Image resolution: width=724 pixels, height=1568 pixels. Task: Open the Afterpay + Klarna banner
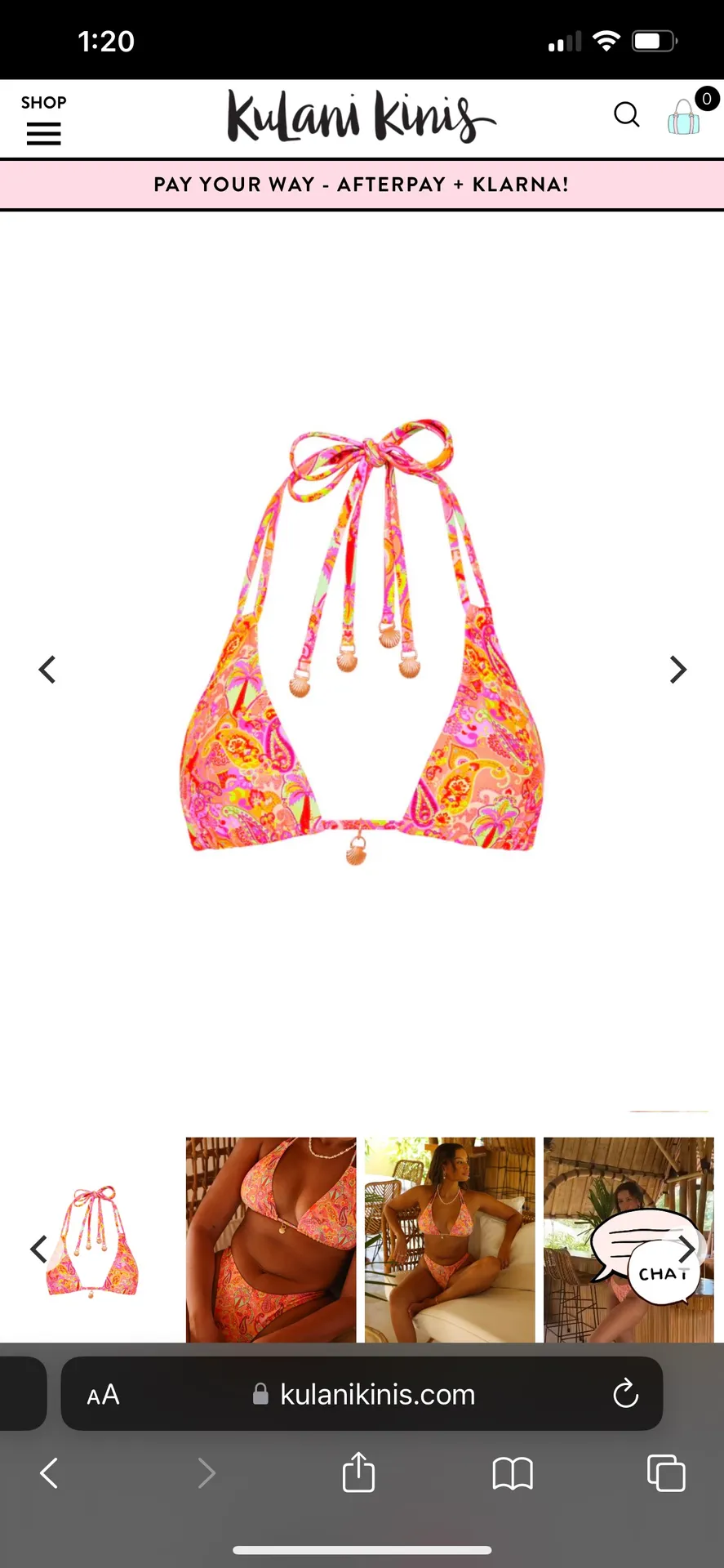pyautogui.click(x=362, y=185)
